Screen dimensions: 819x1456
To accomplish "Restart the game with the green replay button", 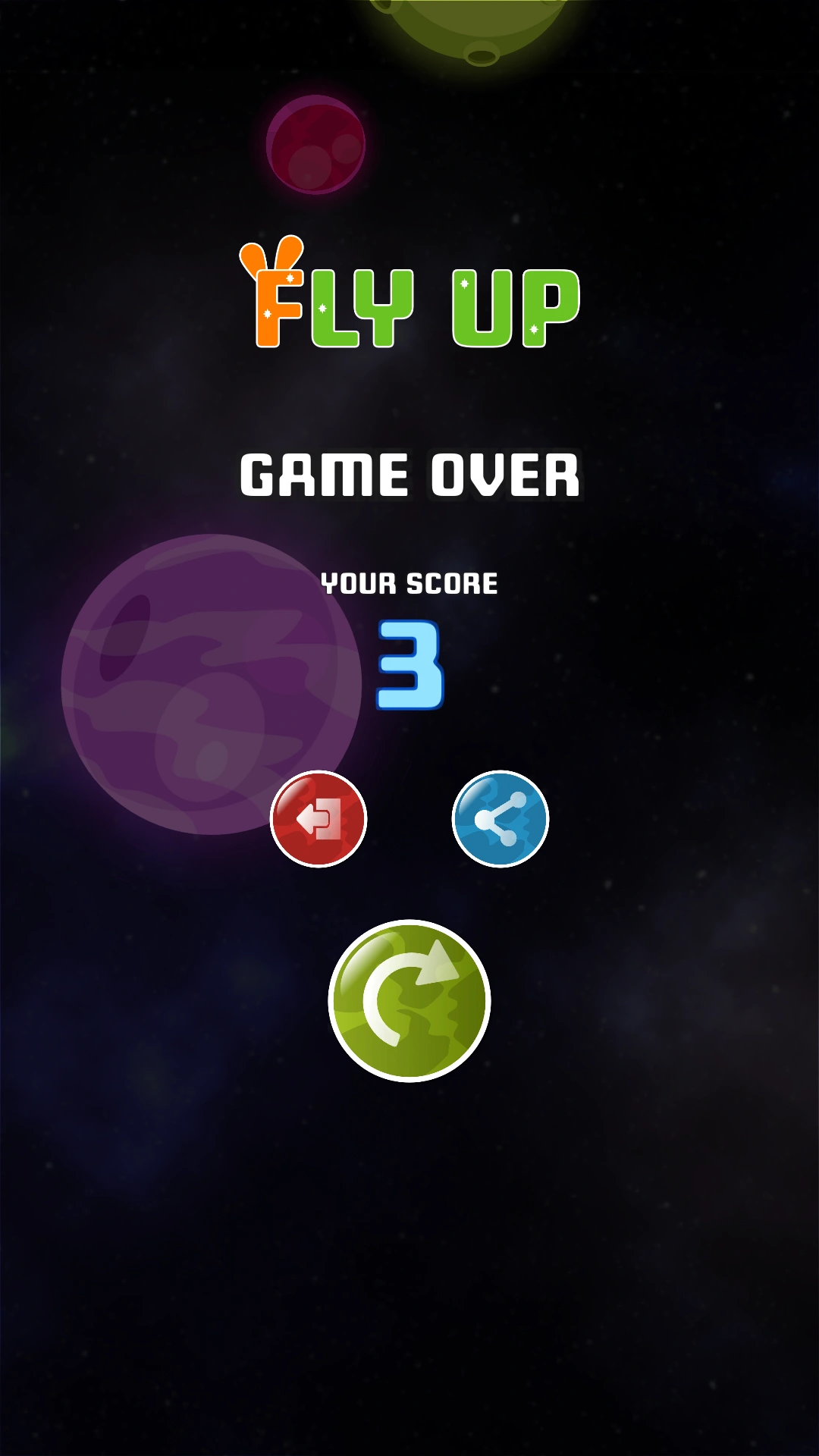I will [409, 1001].
